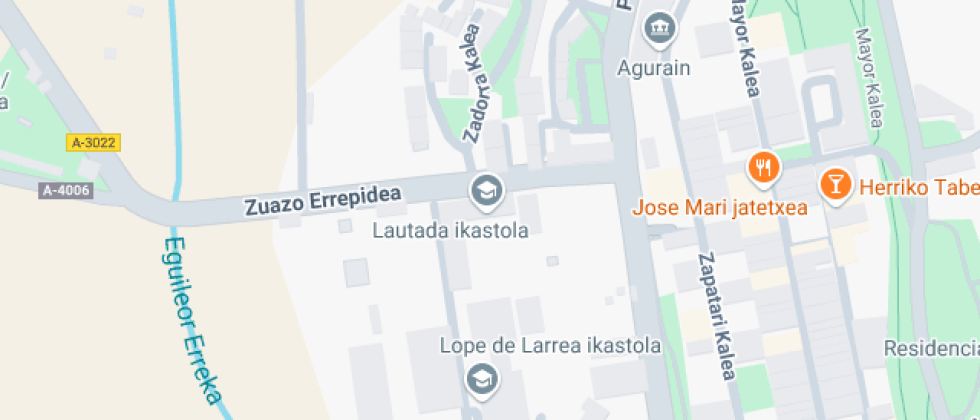Select the Lope de Larrea ikastola marker
The width and height of the screenshot is (980, 420).
coord(483,378)
